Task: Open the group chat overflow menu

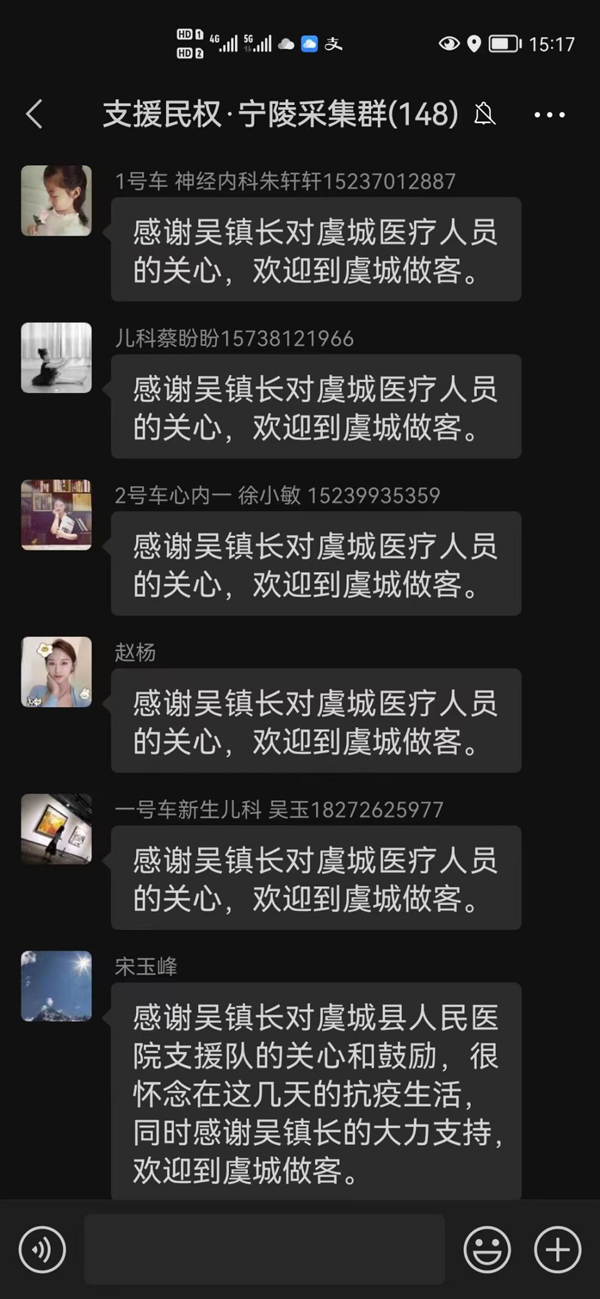Action: [x=549, y=115]
